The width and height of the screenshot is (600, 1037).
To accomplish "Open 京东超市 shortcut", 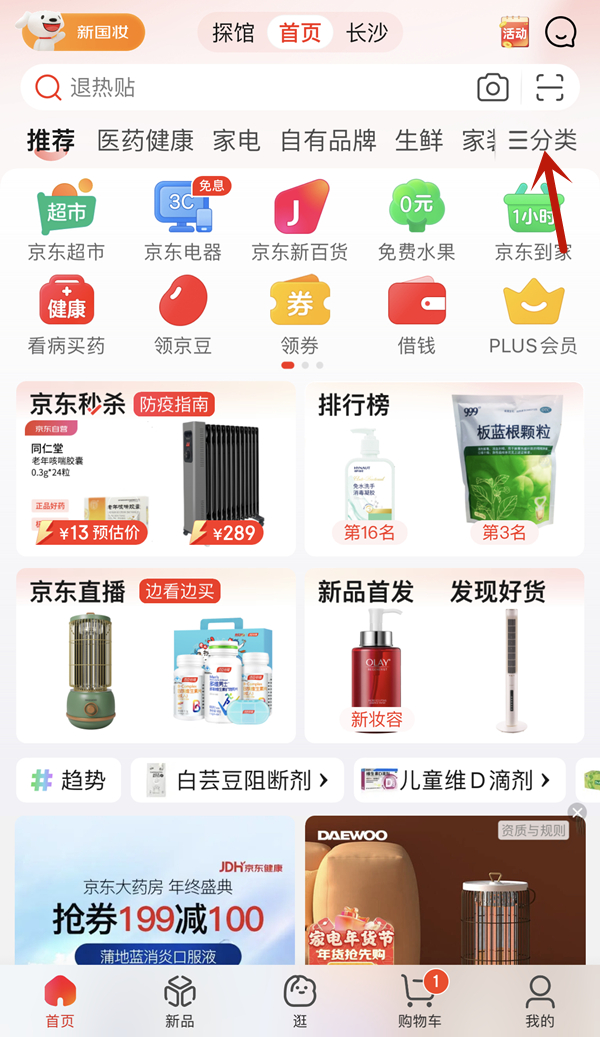I will pos(66,222).
